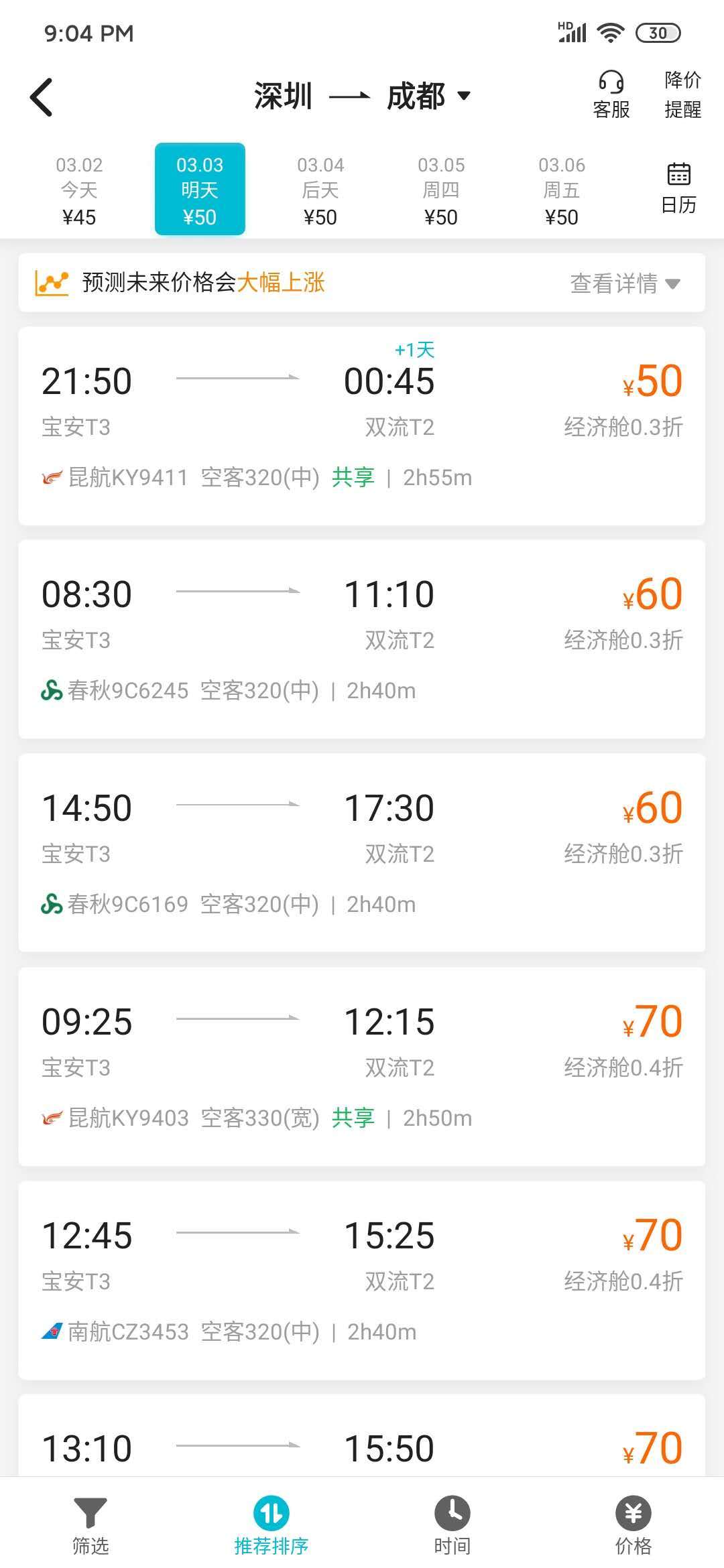Select the 08:30 春秋9C6245 flight

[x=362, y=639]
